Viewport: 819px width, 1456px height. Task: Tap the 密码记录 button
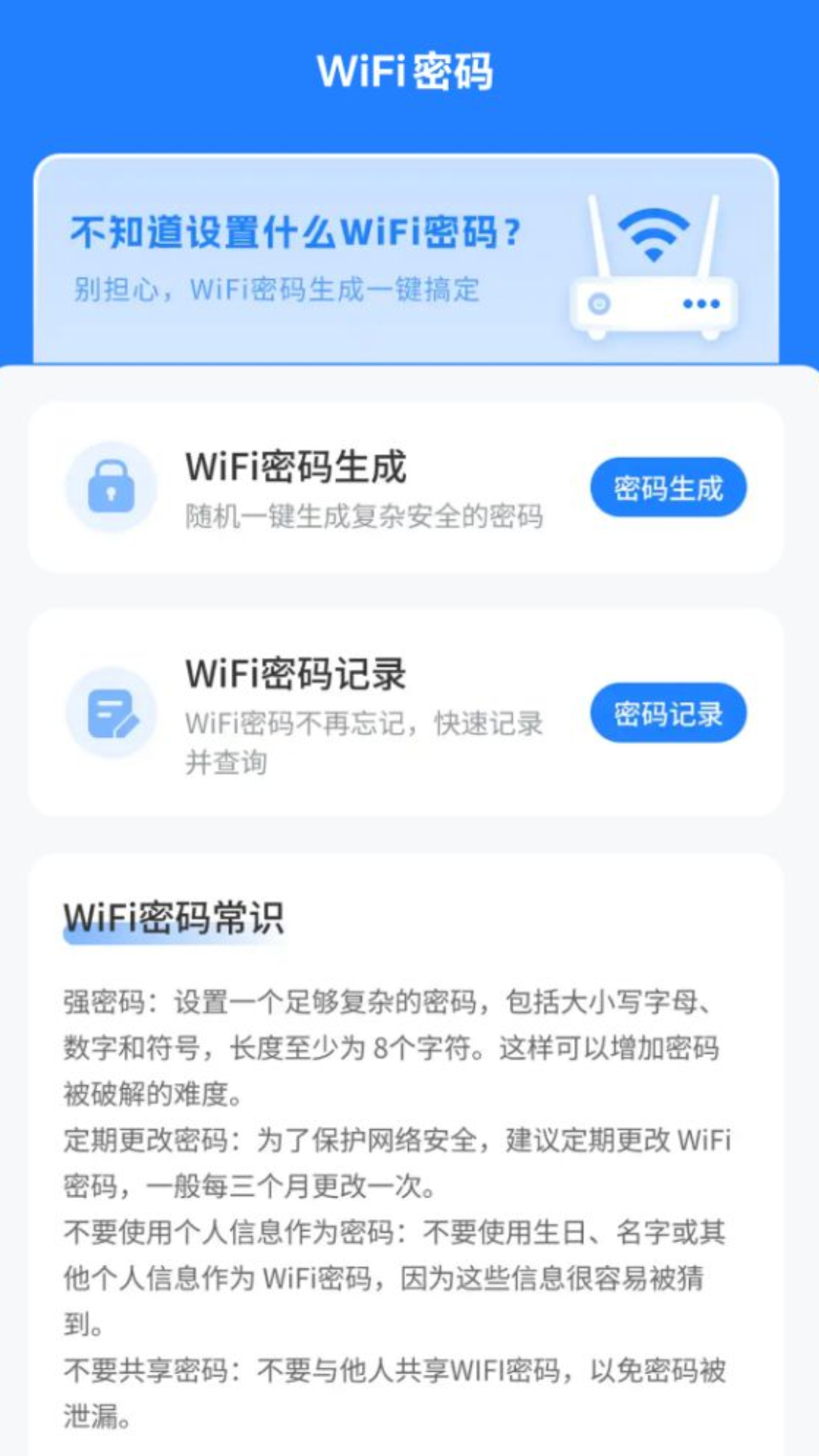668,713
